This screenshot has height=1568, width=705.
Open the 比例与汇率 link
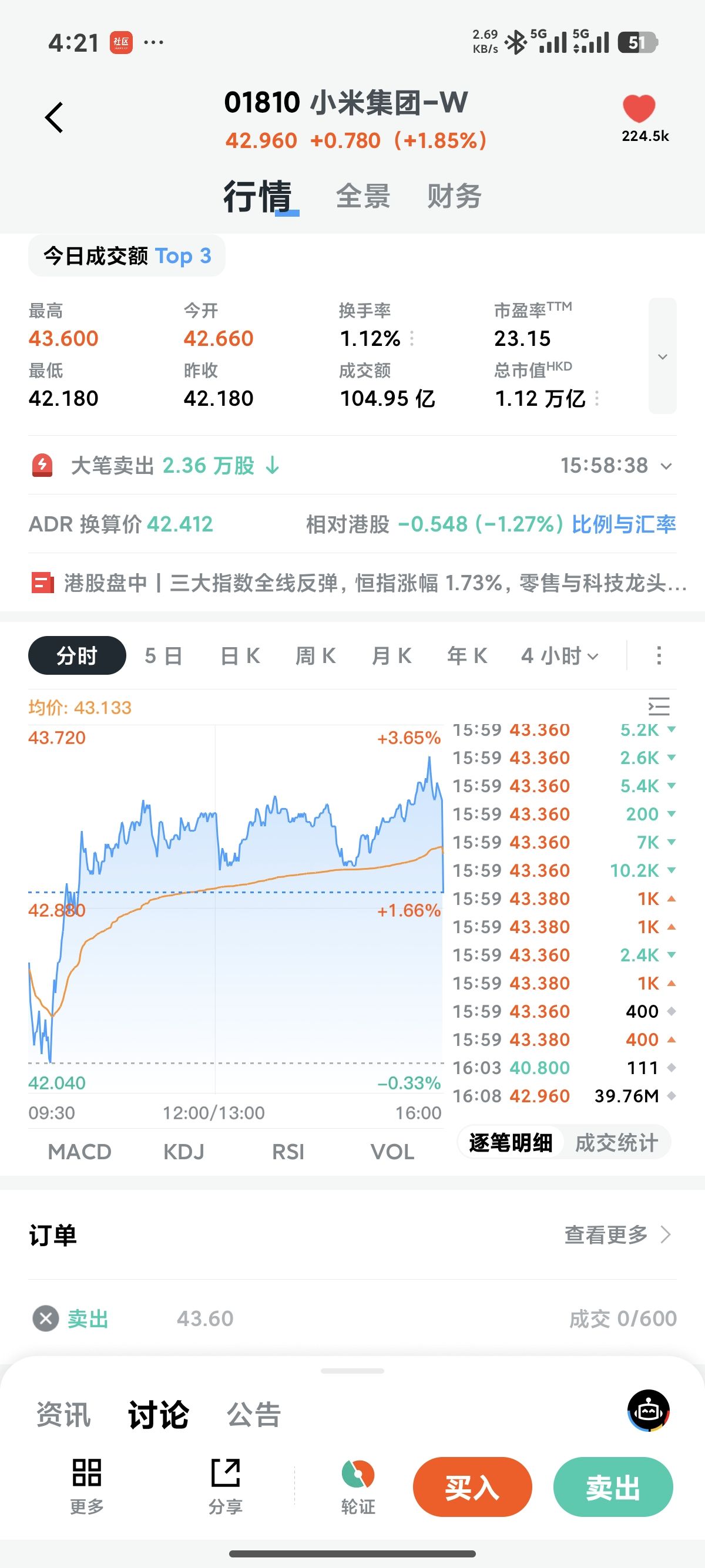click(623, 524)
